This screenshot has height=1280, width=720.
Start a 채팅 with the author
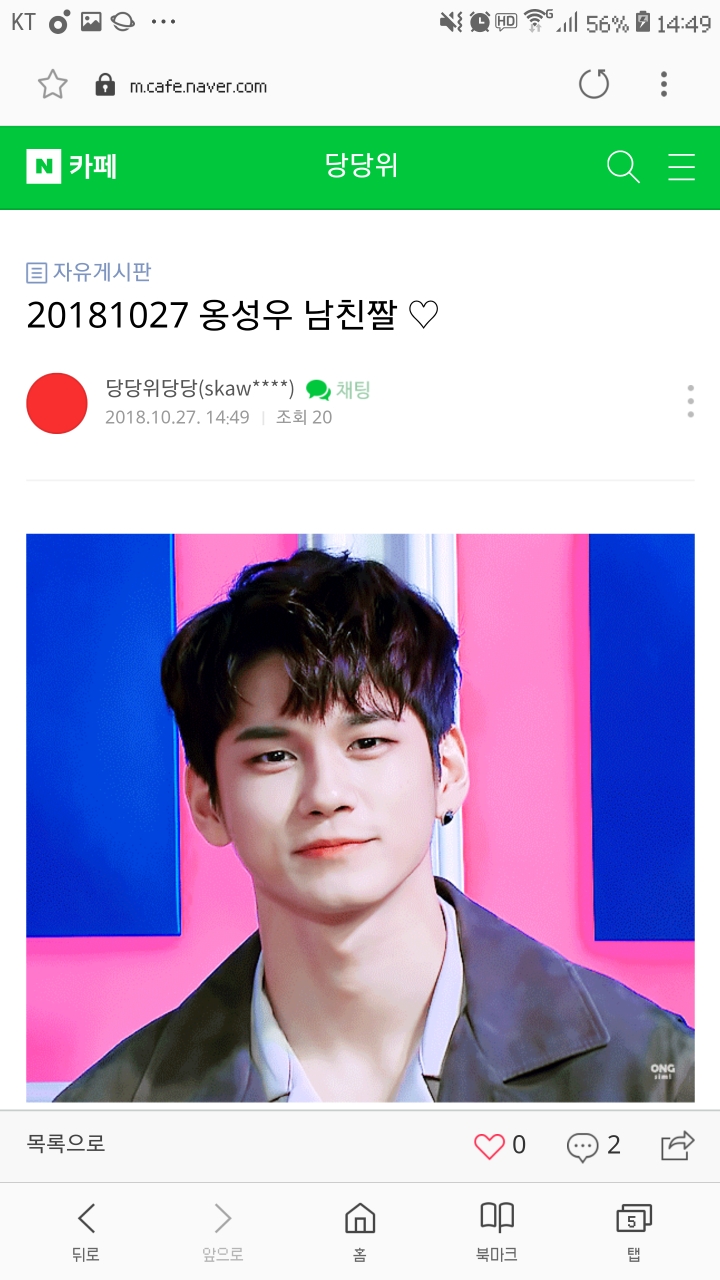coord(339,390)
